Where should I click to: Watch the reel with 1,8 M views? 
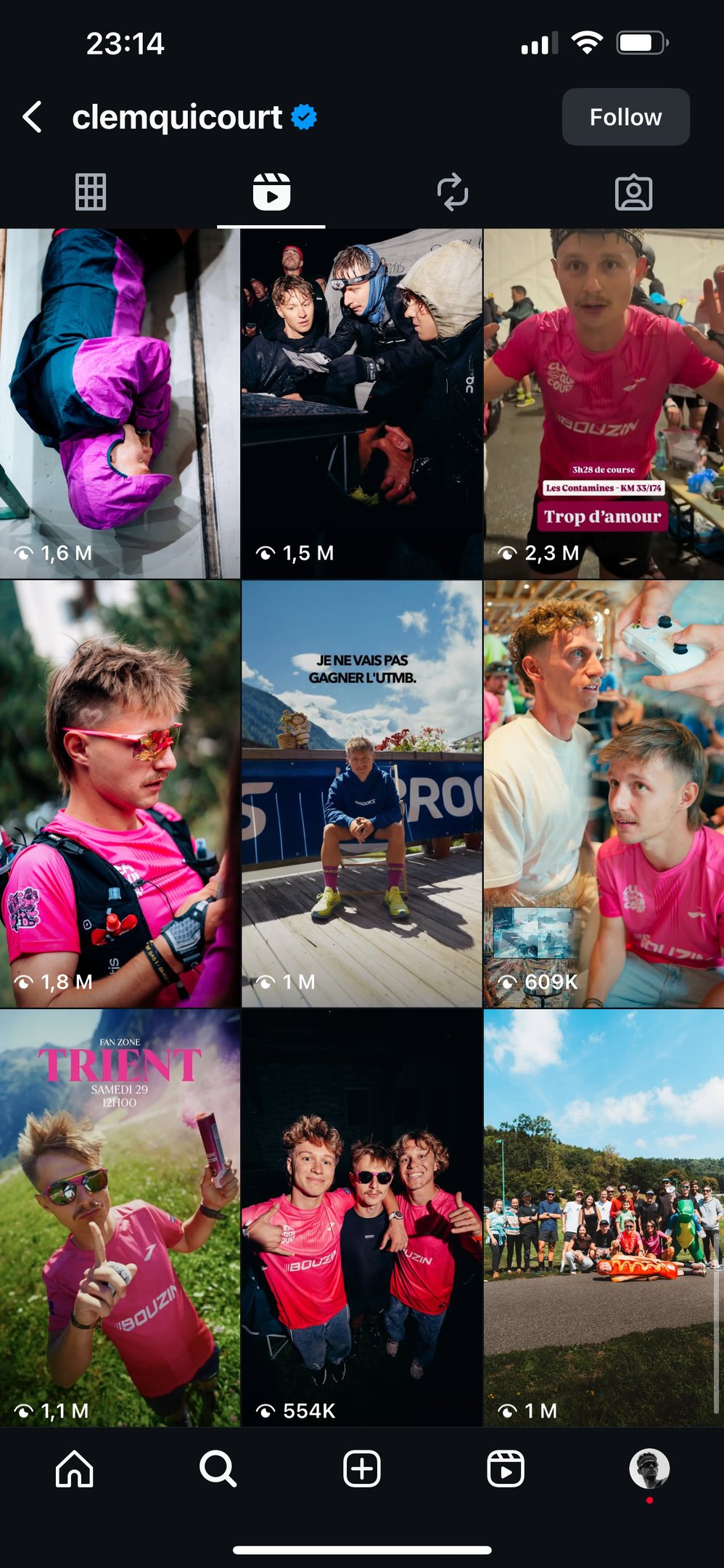pos(120,793)
